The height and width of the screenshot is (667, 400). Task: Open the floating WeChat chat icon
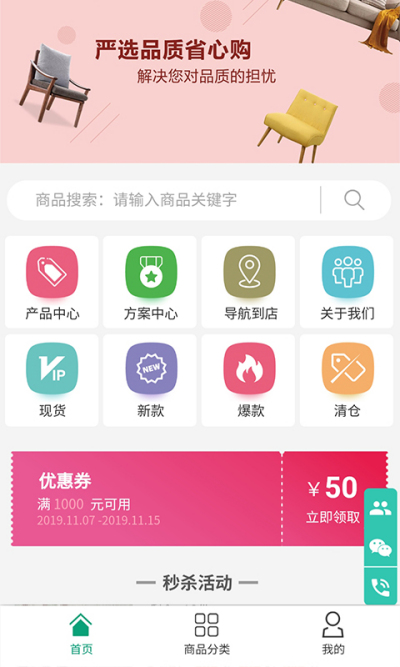tap(380, 547)
